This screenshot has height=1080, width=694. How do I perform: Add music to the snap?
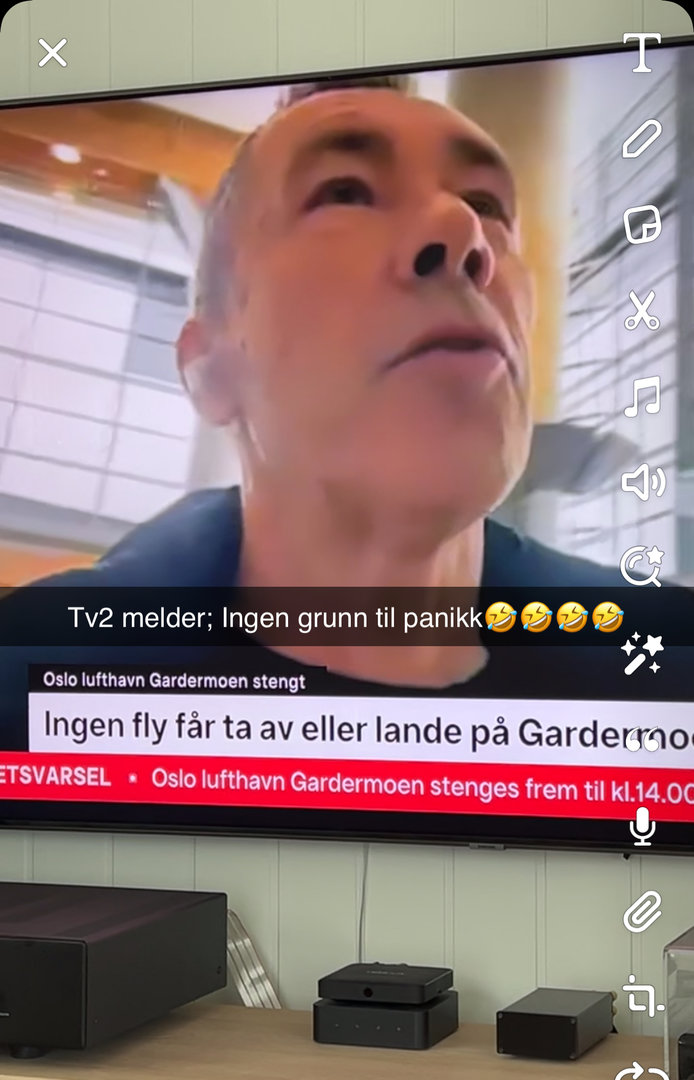coord(641,397)
